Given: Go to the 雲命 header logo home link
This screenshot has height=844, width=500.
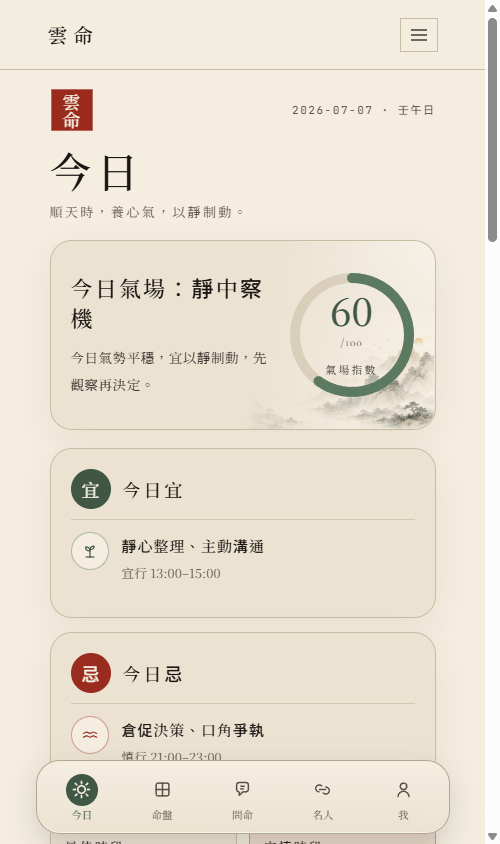Looking at the screenshot, I should [x=71, y=36].
